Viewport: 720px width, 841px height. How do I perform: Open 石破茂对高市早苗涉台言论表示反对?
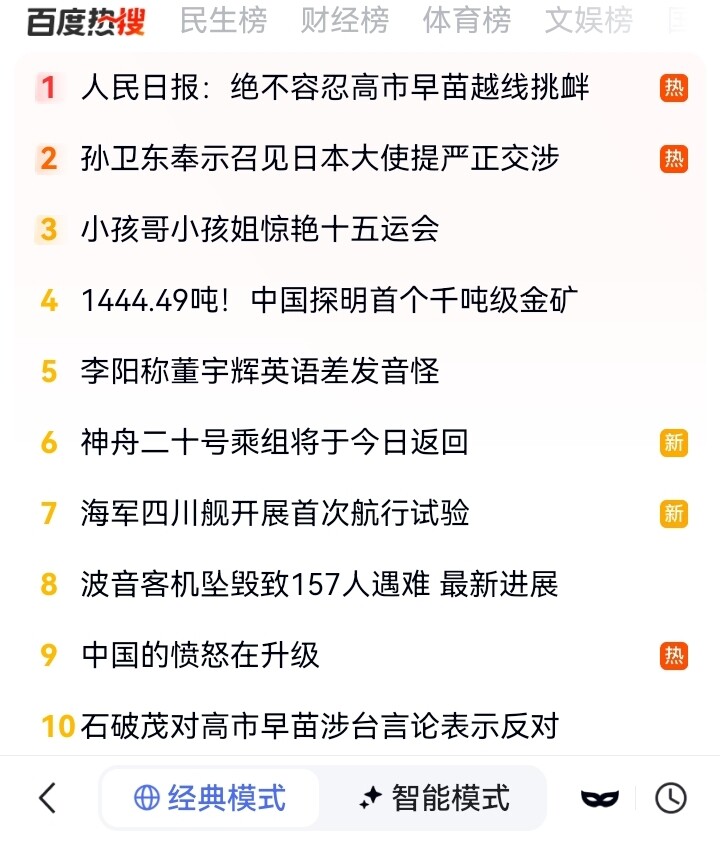click(320, 726)
